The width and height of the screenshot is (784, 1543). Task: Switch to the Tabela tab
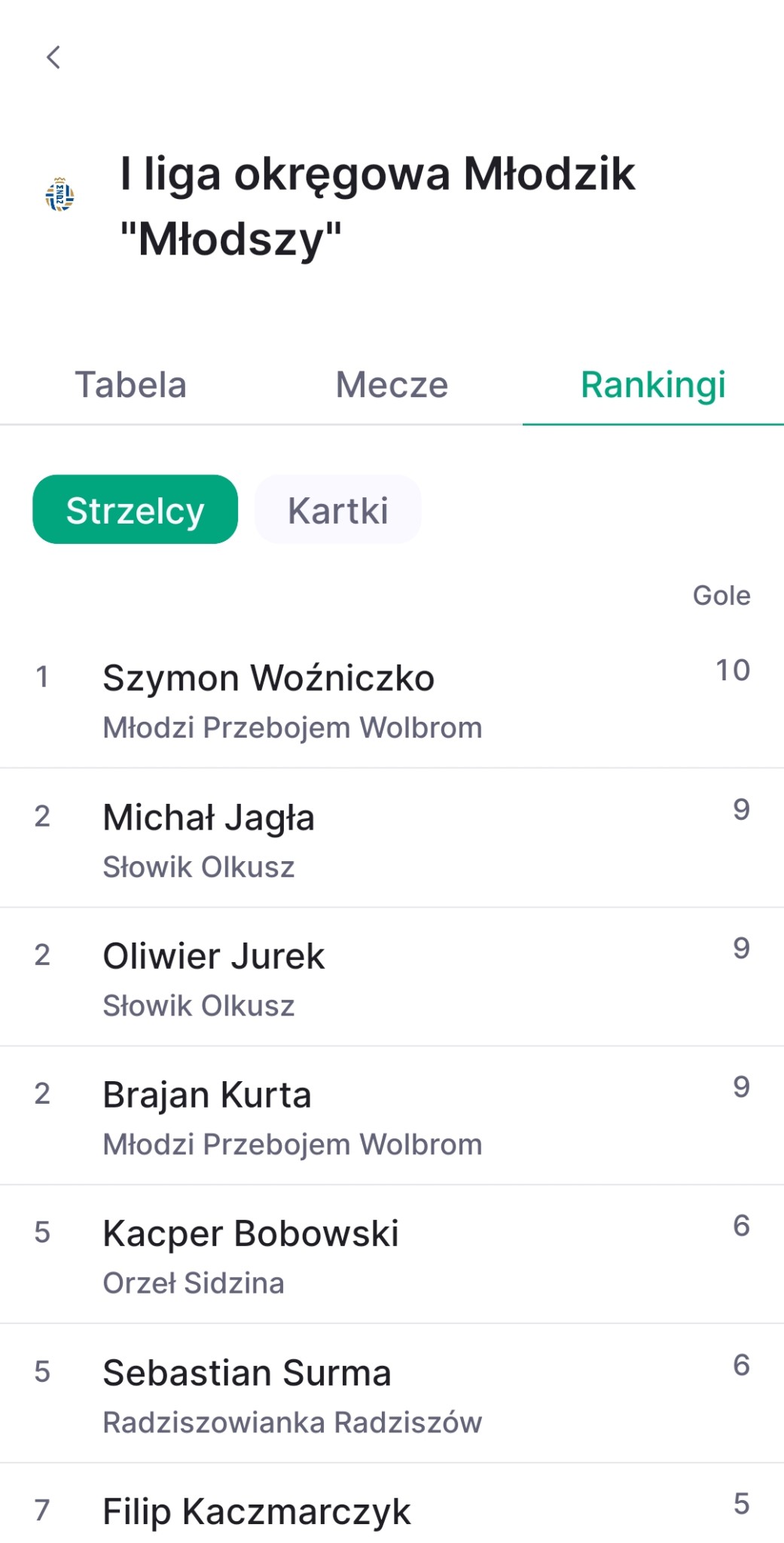[130, 385]
